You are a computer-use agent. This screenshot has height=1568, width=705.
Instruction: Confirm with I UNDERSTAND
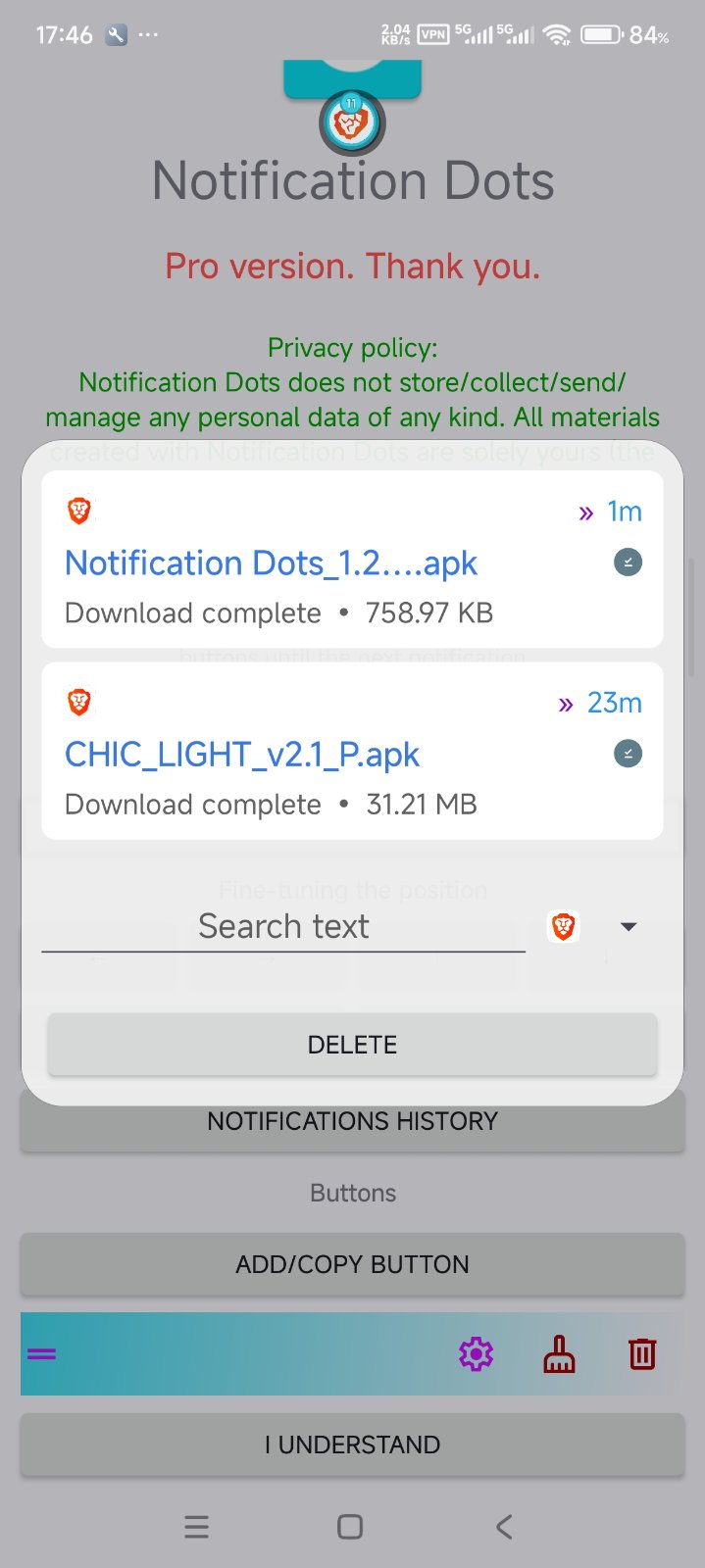[x=352, y=1445]
